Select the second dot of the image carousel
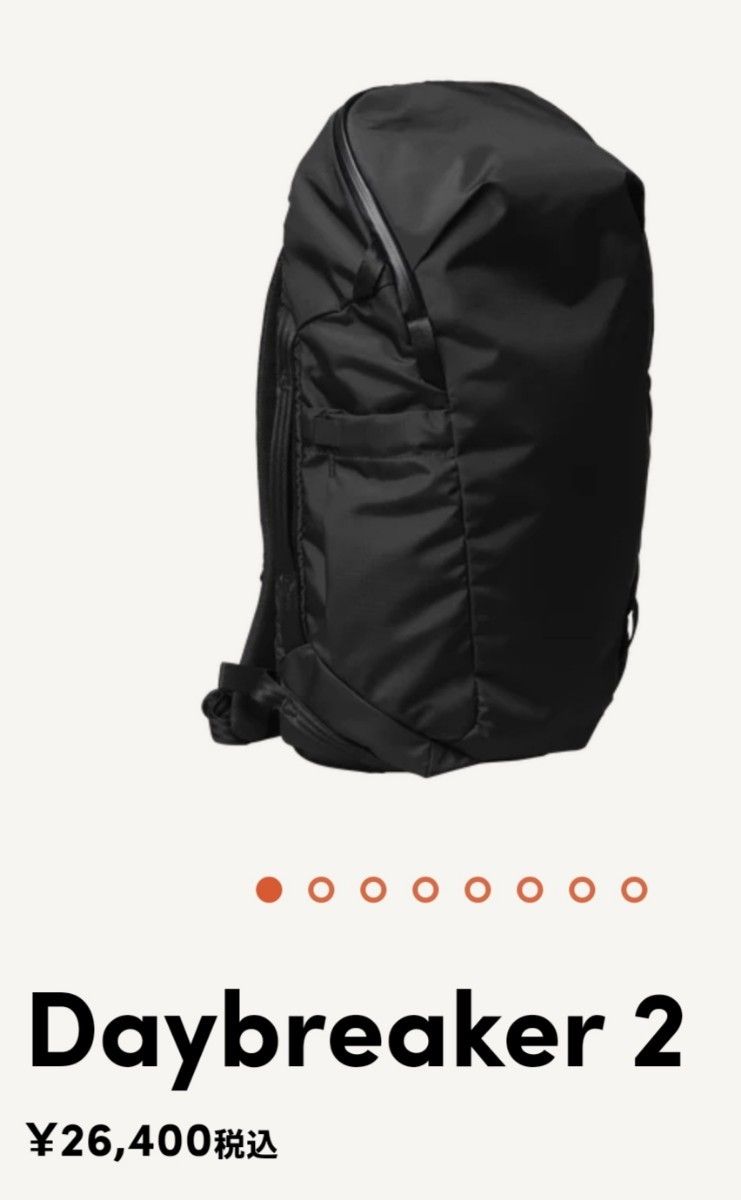Viewport: 741px width, 1200px height. click(321, 888)
